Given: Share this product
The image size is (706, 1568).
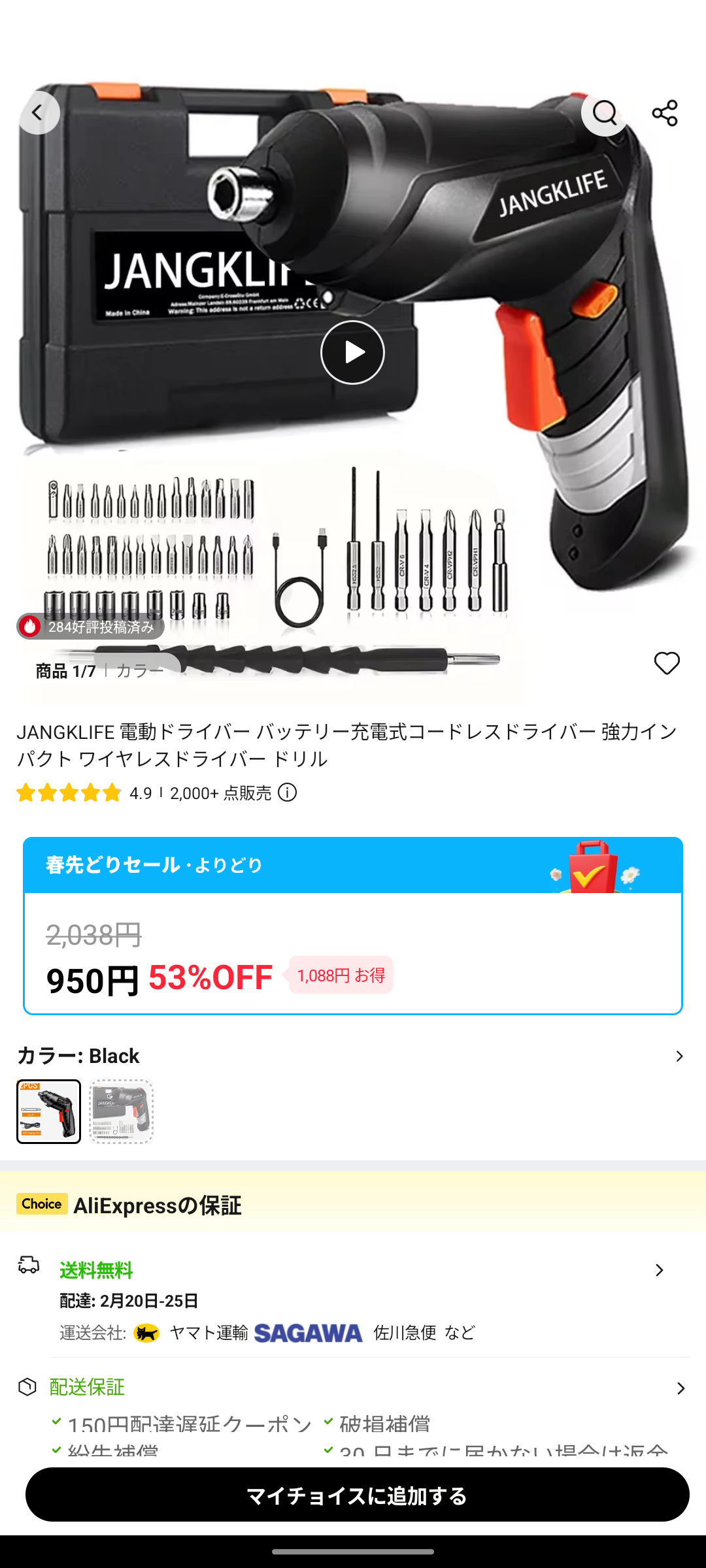Looking at the screenshot, I should point(665,113).
